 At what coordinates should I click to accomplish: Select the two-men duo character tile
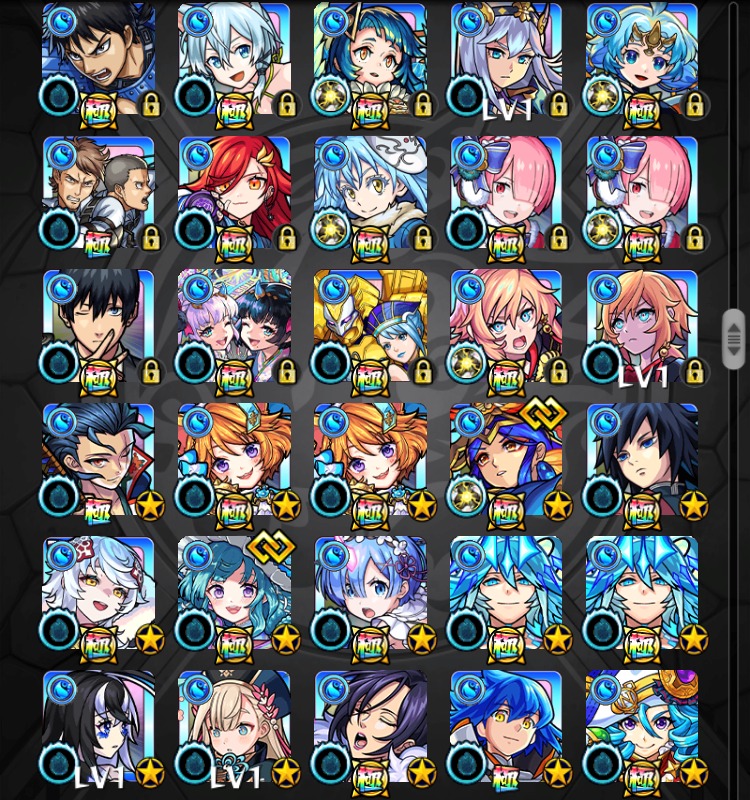[x=98, y=192]
